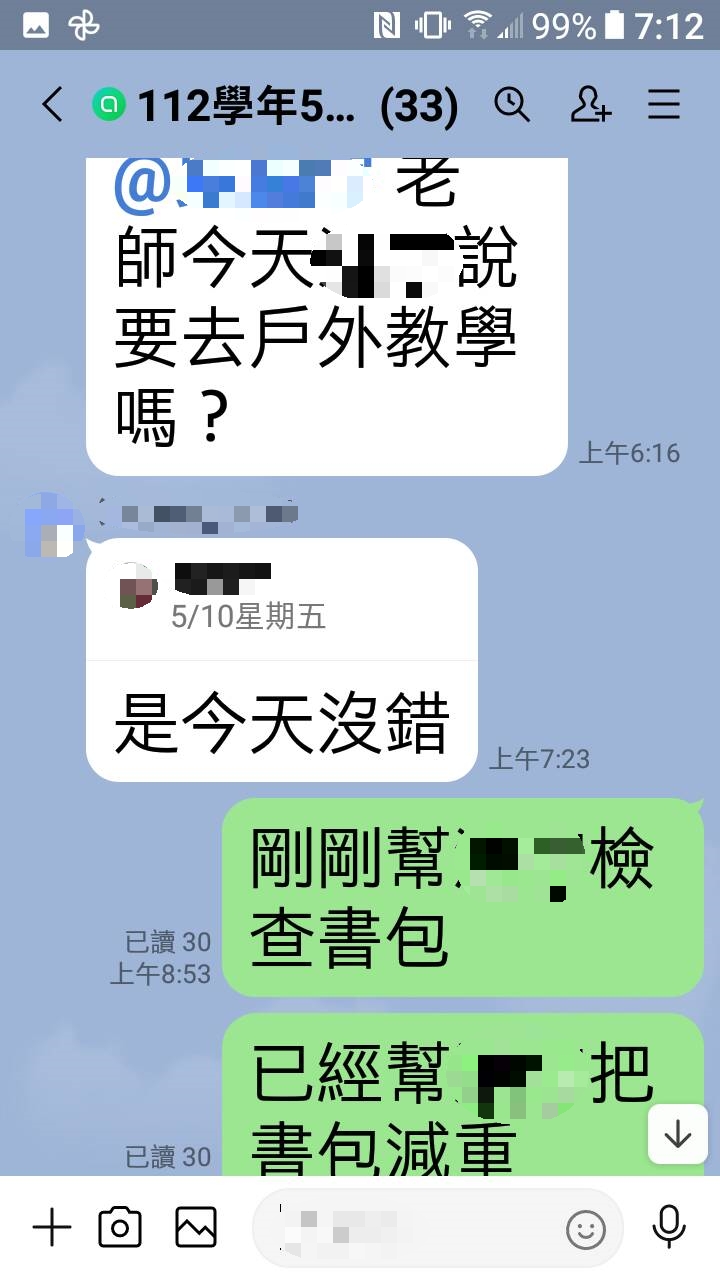Record a voice message with the microphone
This screenshot has width=720, height=1280.
[x=669, y=1228]
